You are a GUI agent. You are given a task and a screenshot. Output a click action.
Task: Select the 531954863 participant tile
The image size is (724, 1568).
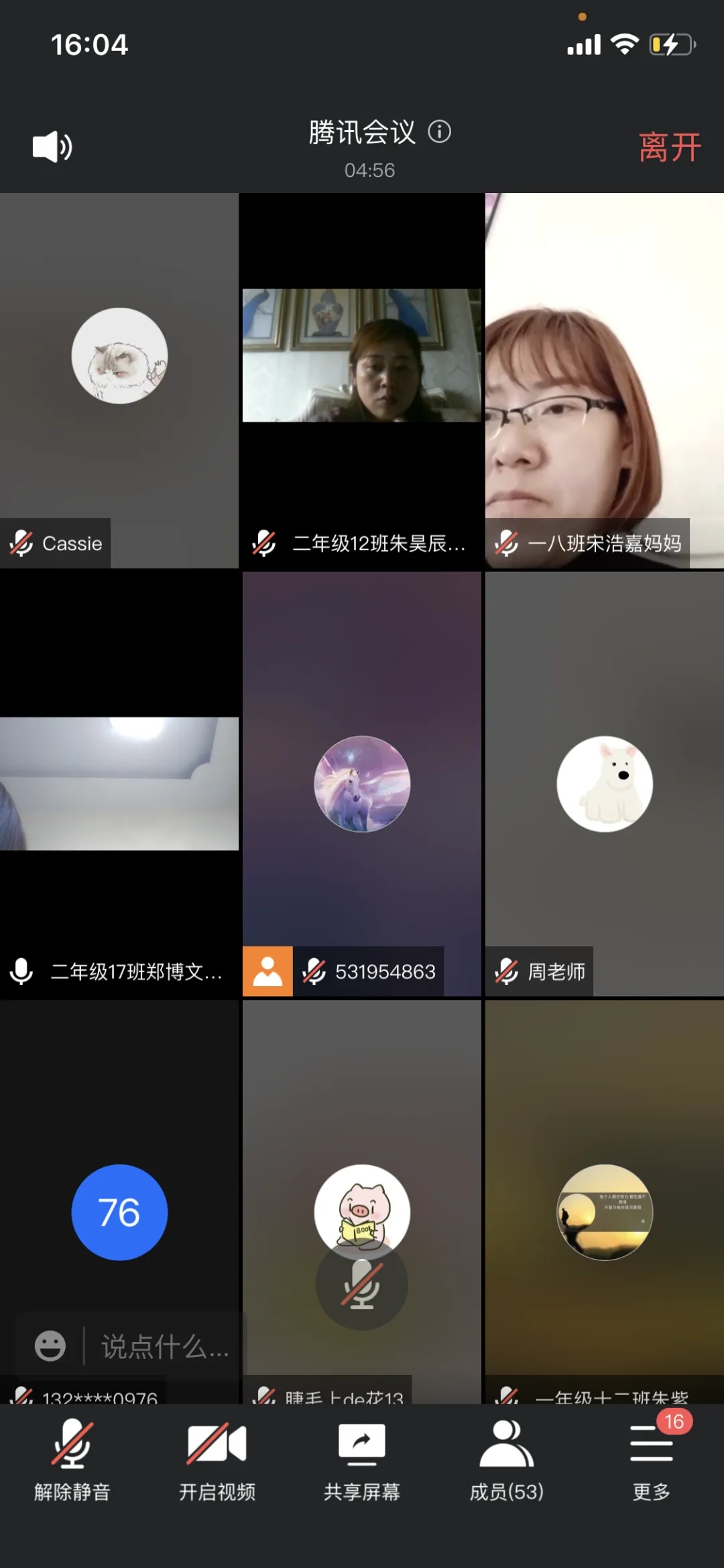tap(361, 784)
